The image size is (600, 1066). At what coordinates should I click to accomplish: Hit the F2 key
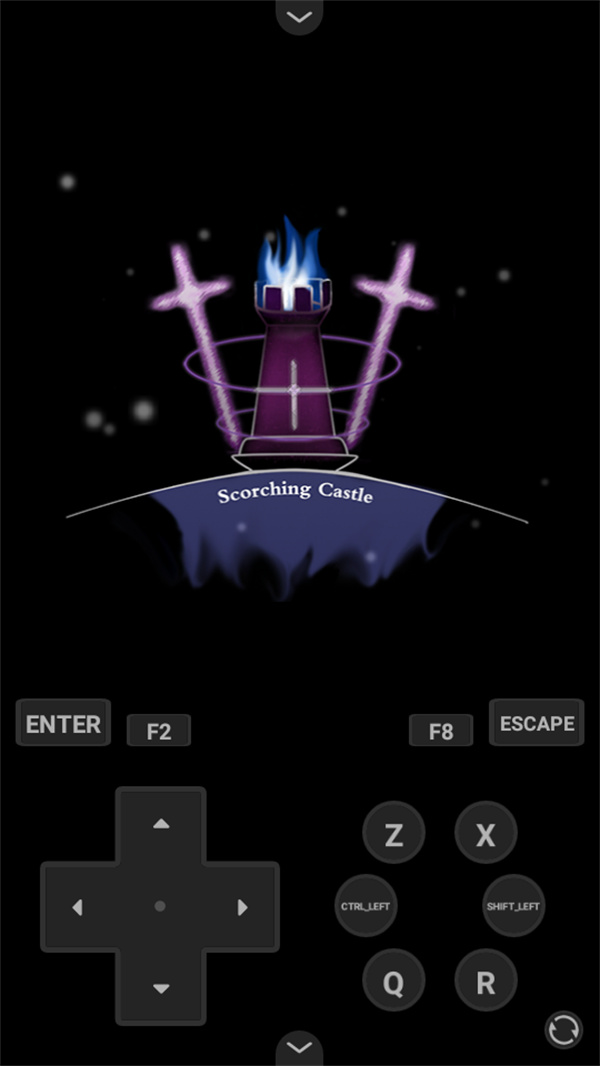(x=158, y=731)
